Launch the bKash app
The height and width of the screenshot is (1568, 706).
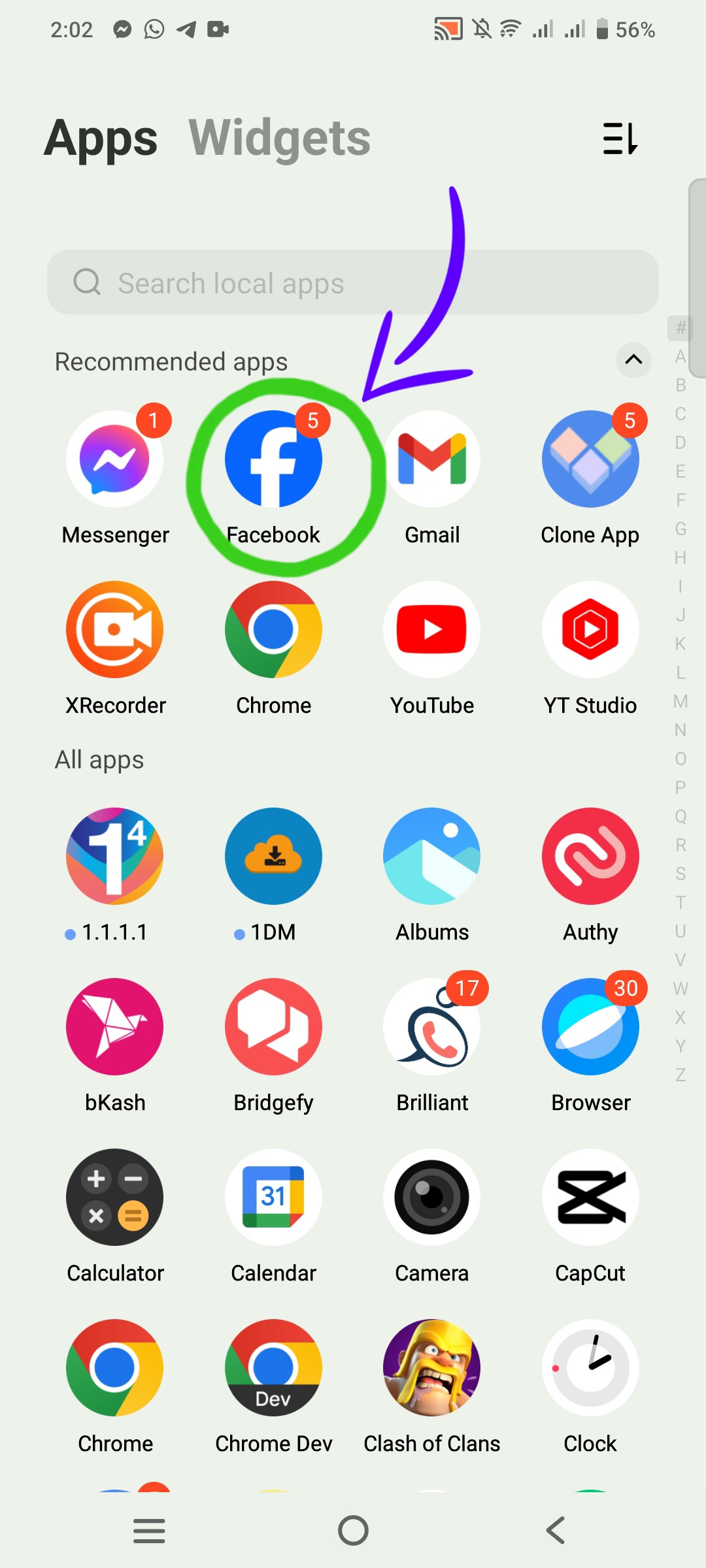point(115,1027)
